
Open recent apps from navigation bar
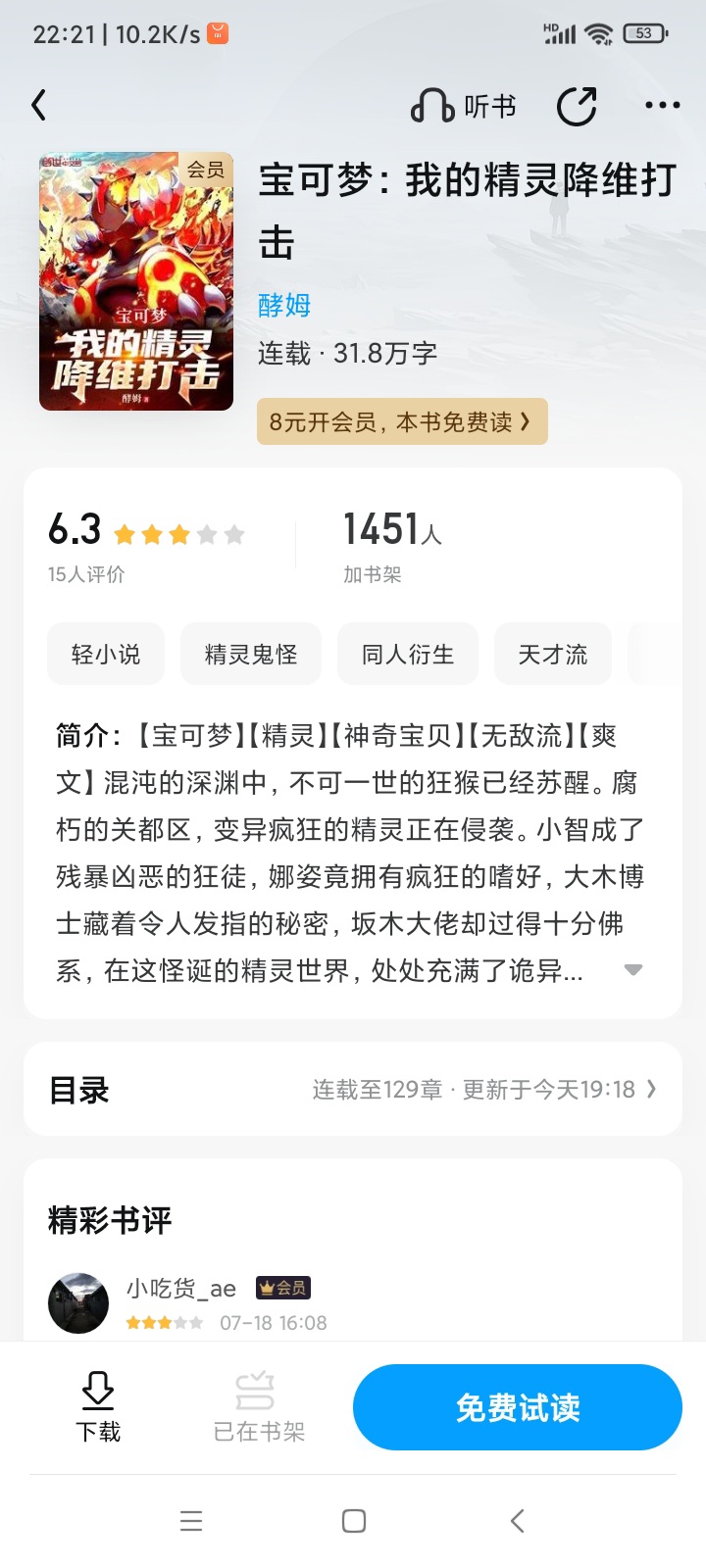click(191, 1521)
